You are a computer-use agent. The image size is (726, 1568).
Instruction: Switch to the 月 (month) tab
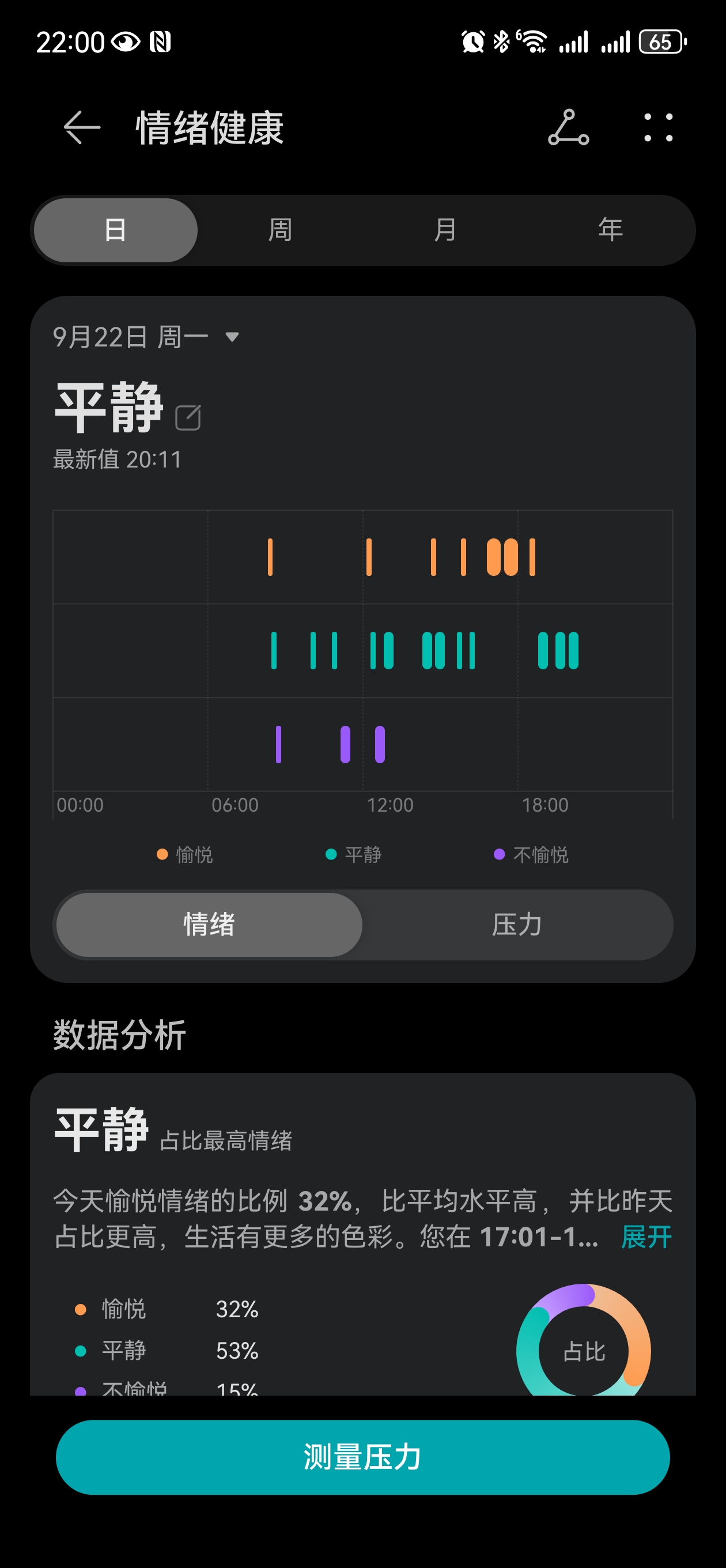click(445, 230)
